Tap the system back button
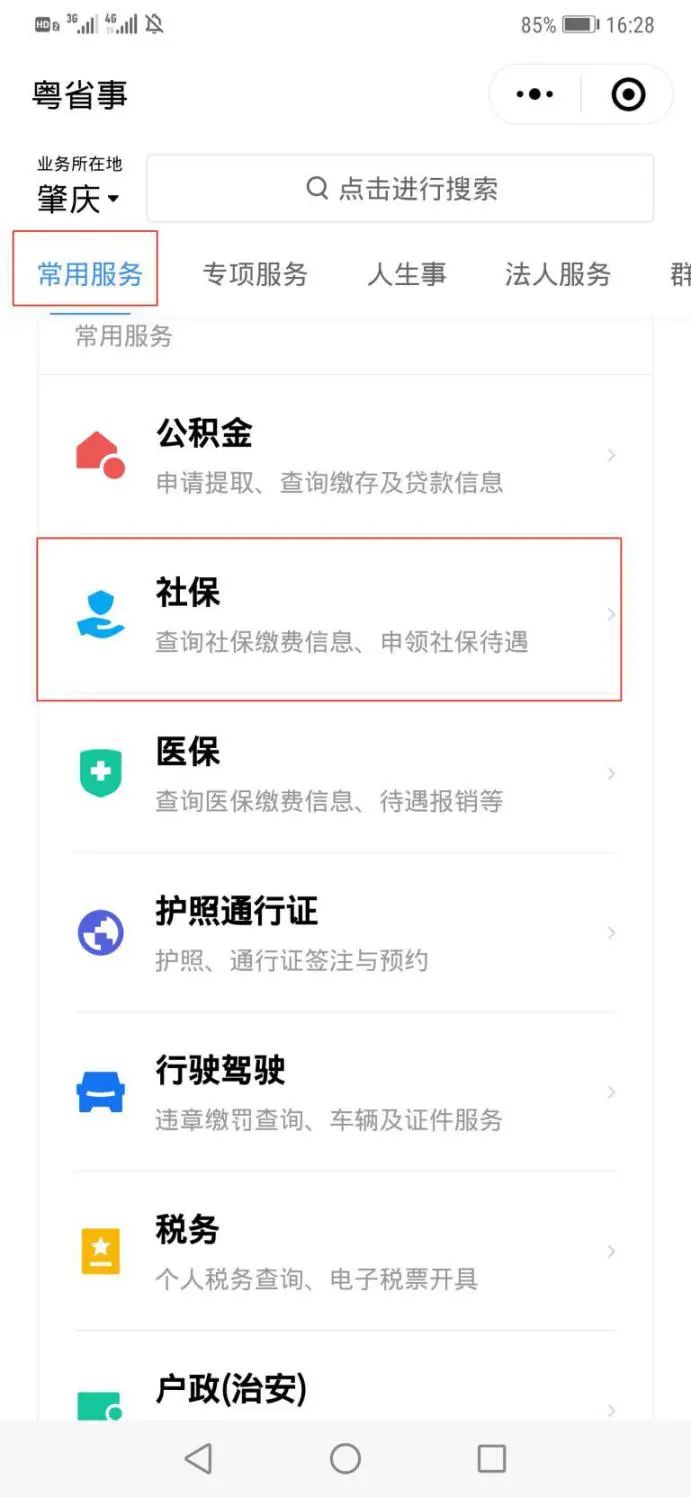The height and width of the screenshot is (1497, 691). click(199, 1459)
